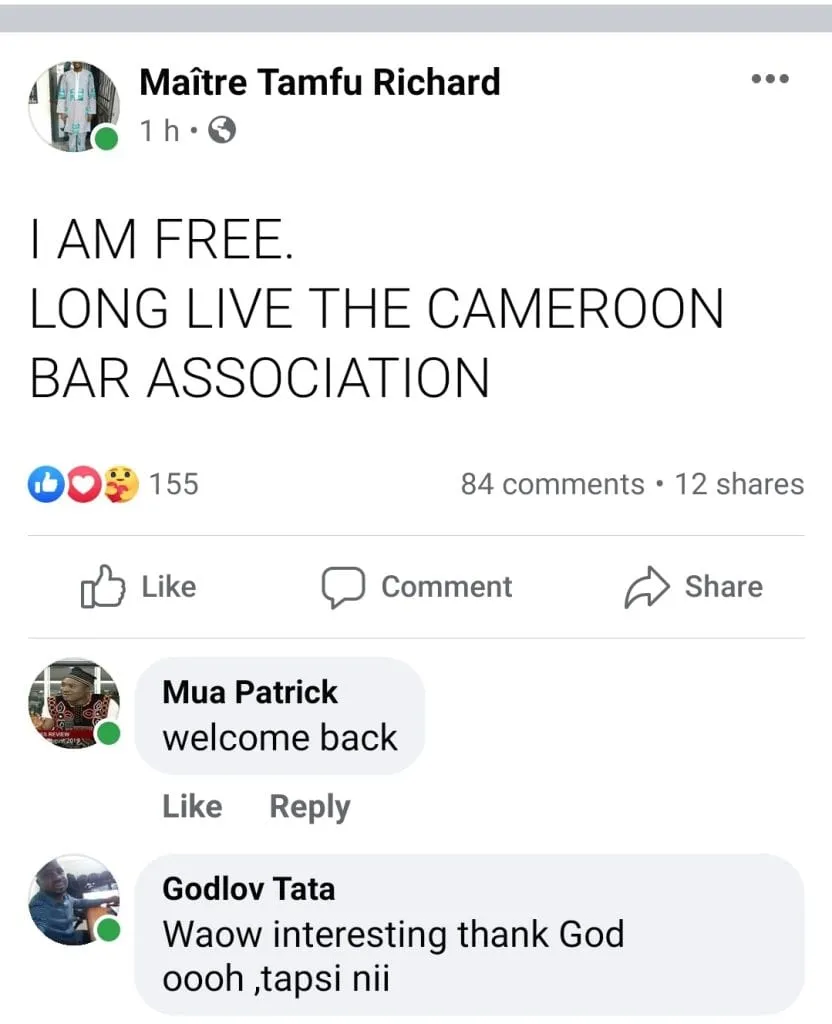Like Maître Tamfu Richard's post

138,587
